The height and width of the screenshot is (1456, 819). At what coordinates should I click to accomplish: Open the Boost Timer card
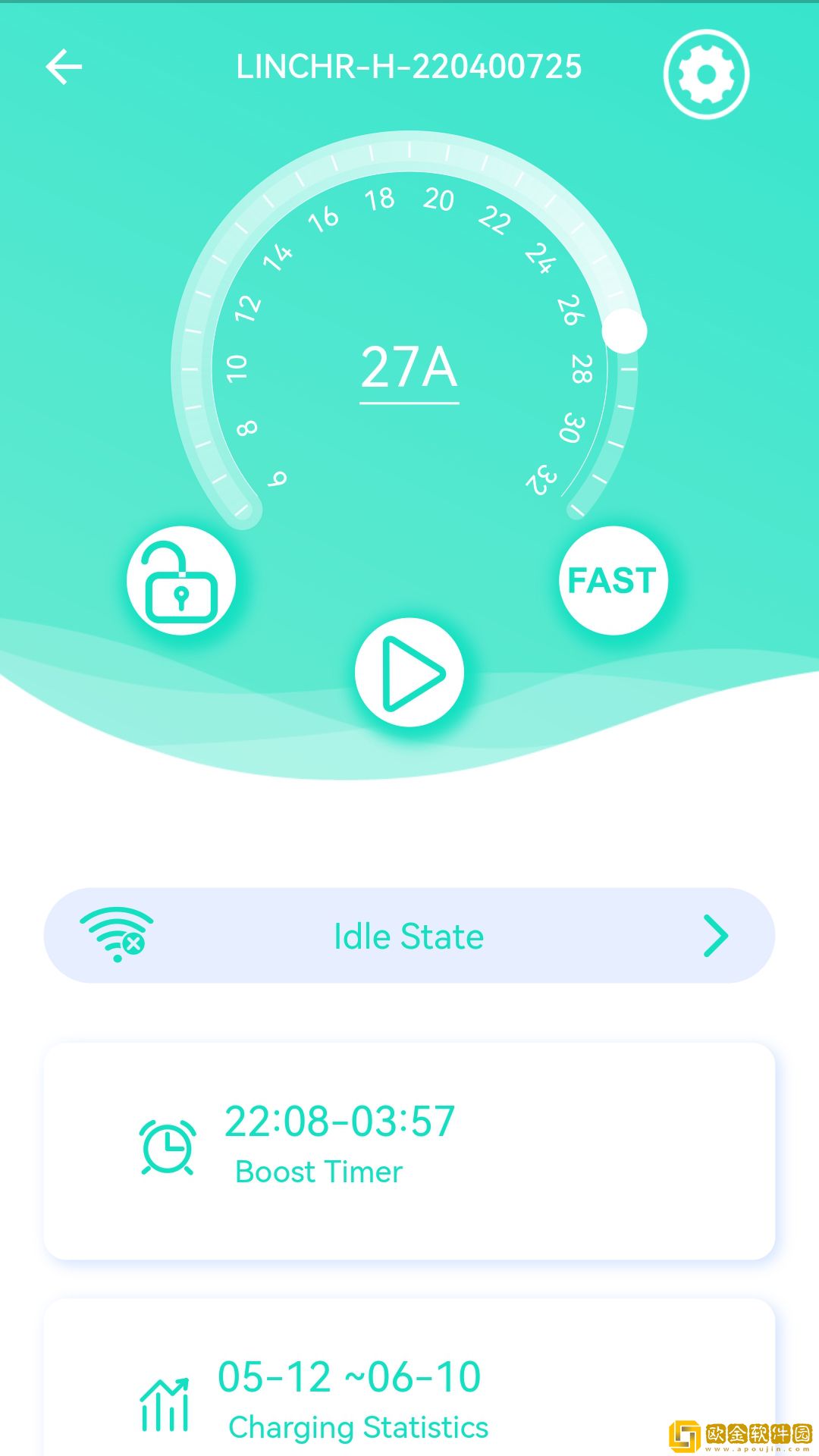click(409, 1150)
